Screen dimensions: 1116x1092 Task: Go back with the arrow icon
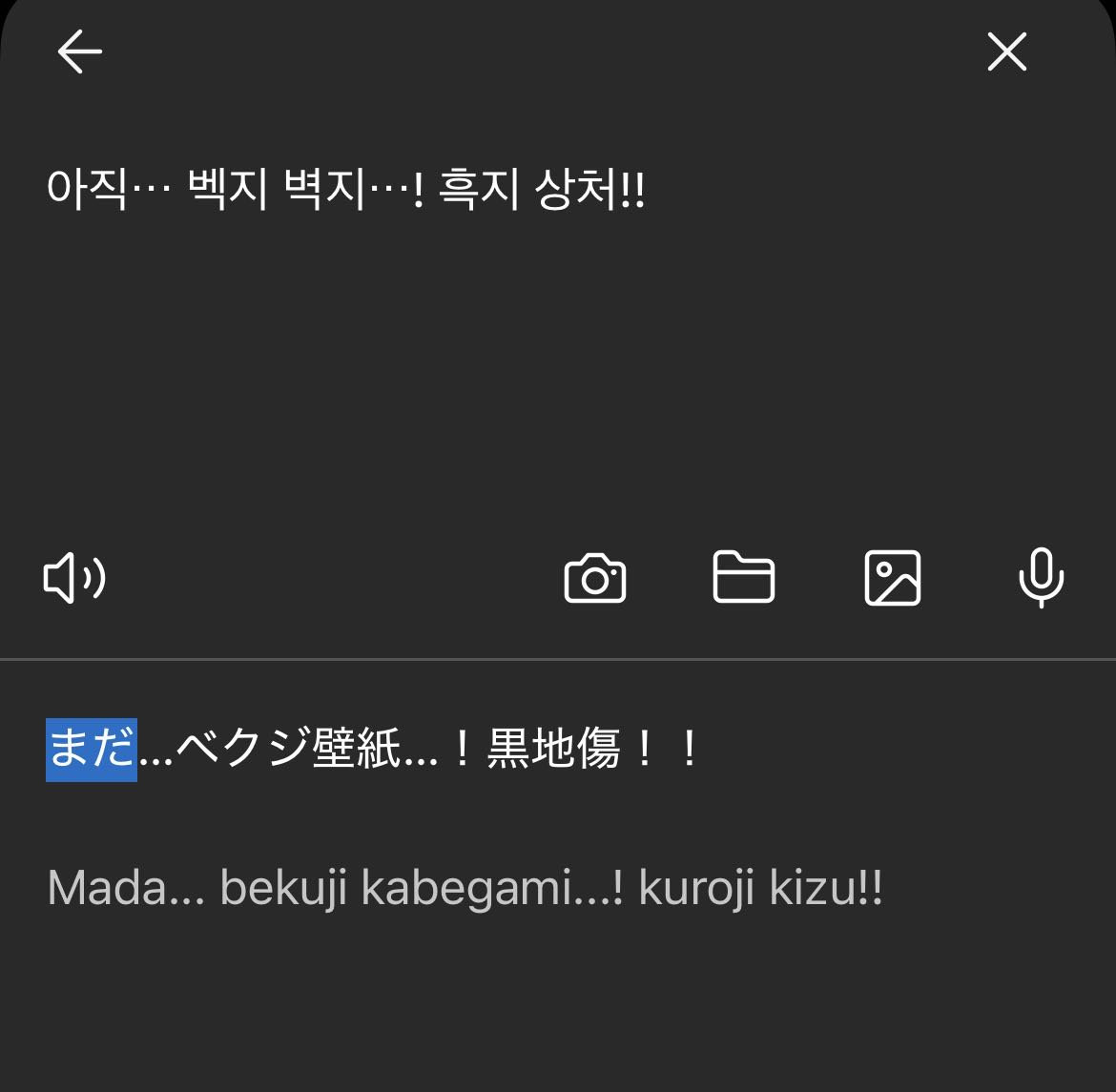click(x=80, y=51)
